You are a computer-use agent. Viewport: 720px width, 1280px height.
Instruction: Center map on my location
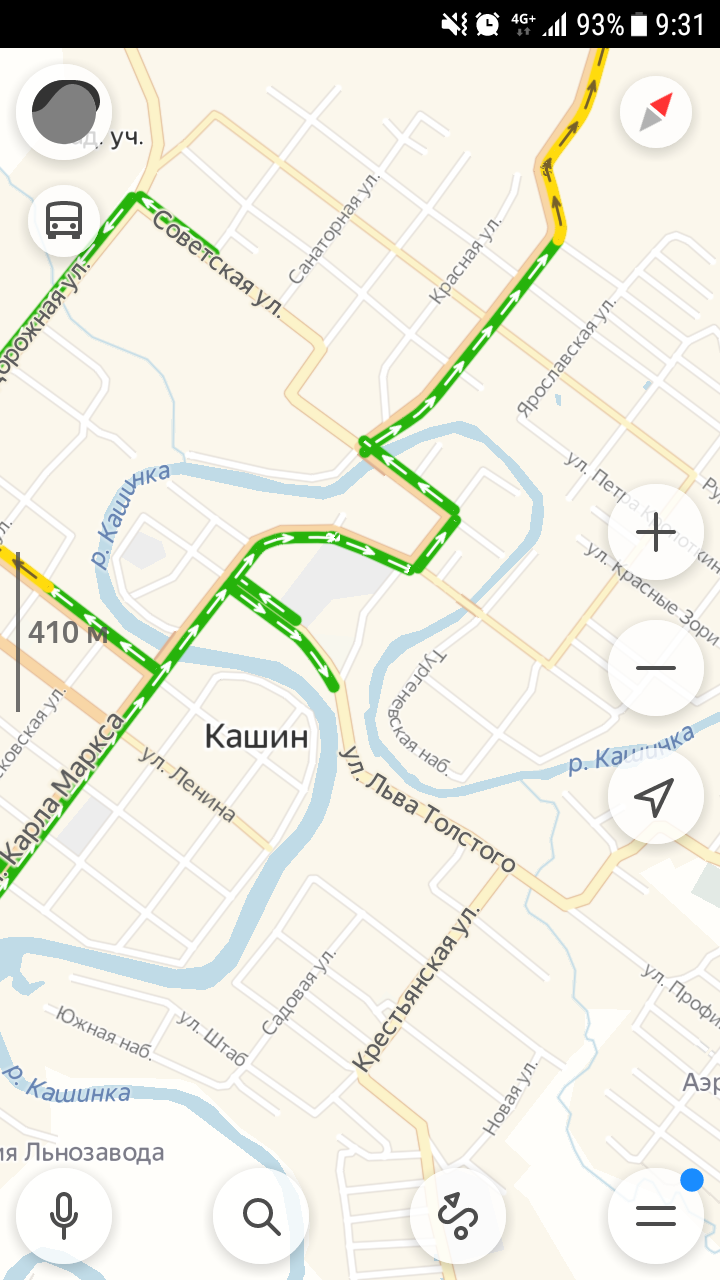coord(656,798)
